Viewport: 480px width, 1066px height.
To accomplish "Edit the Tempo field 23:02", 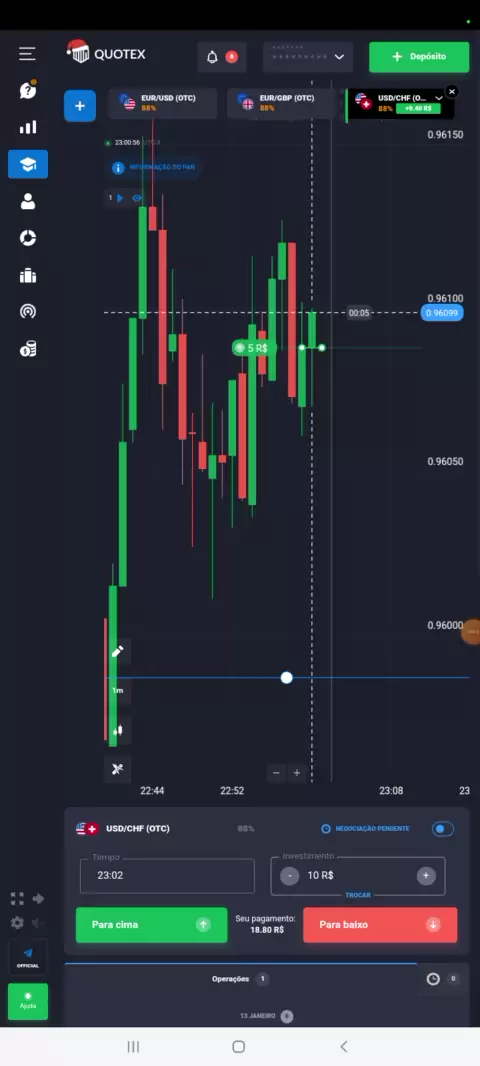I will click(167, 876).
